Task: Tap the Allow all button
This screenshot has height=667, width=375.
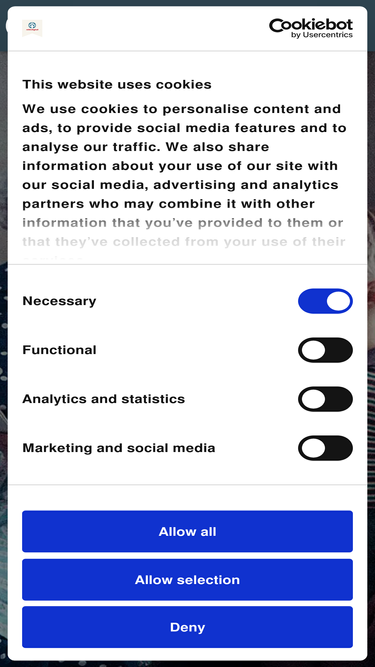Action: point(188,531)
